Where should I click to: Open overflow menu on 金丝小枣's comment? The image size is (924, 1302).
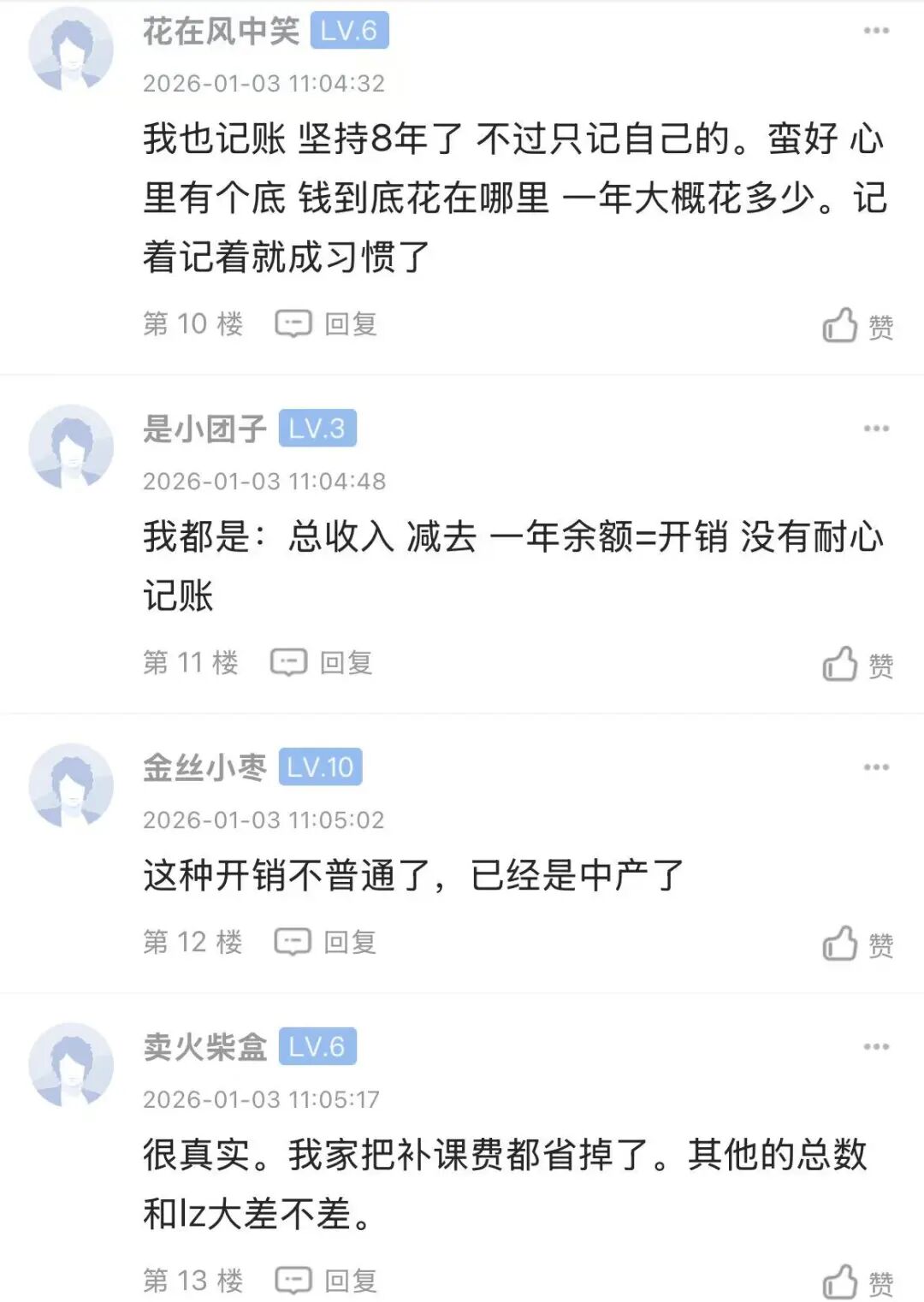876,767
